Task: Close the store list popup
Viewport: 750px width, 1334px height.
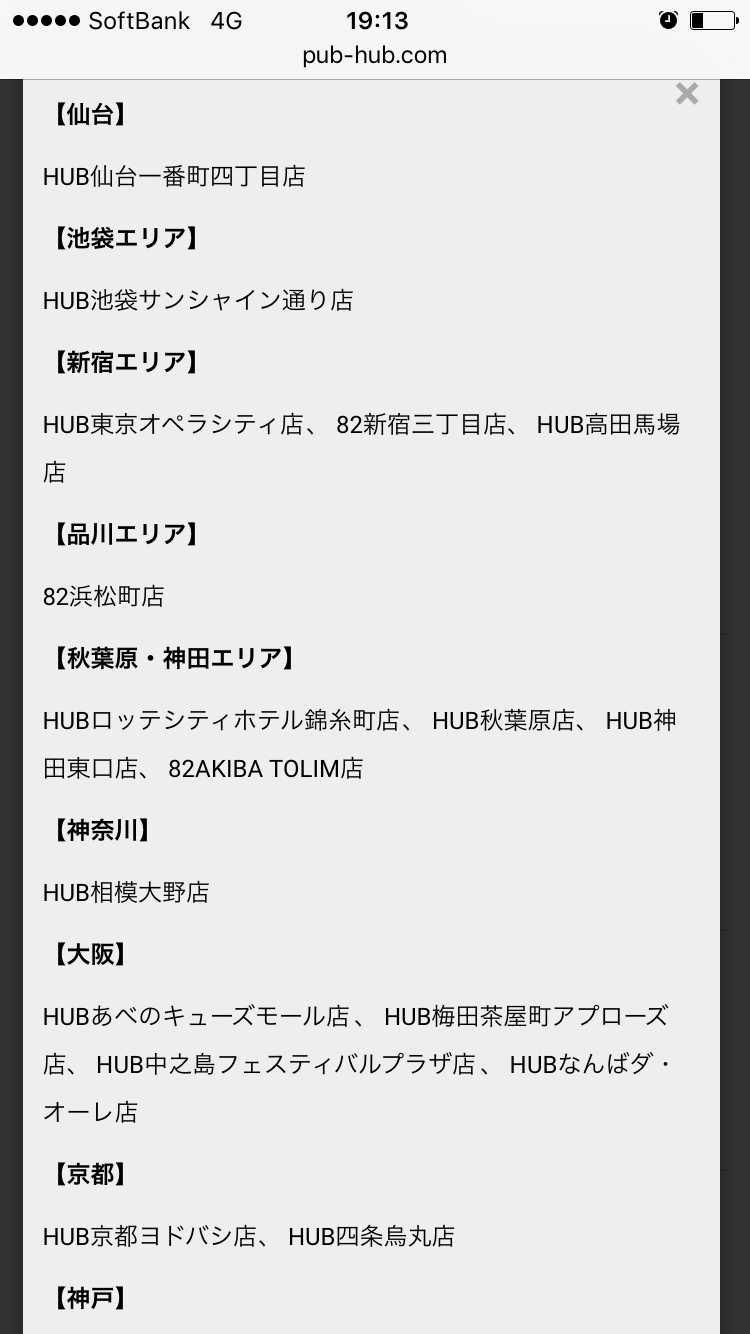Action: point(686,94)
